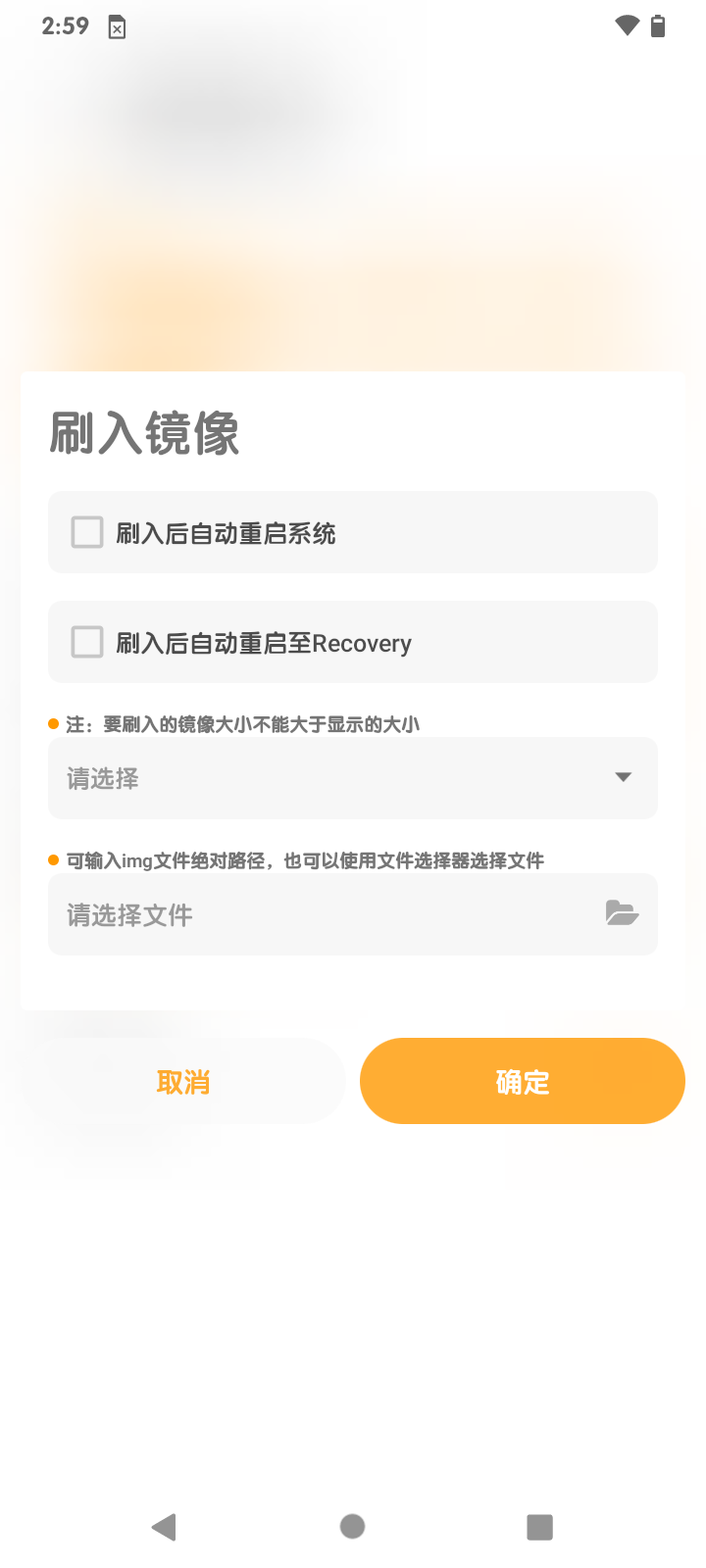Open file picker via folder icon
The image size is (706, 1568).
(x=622, y=913)
